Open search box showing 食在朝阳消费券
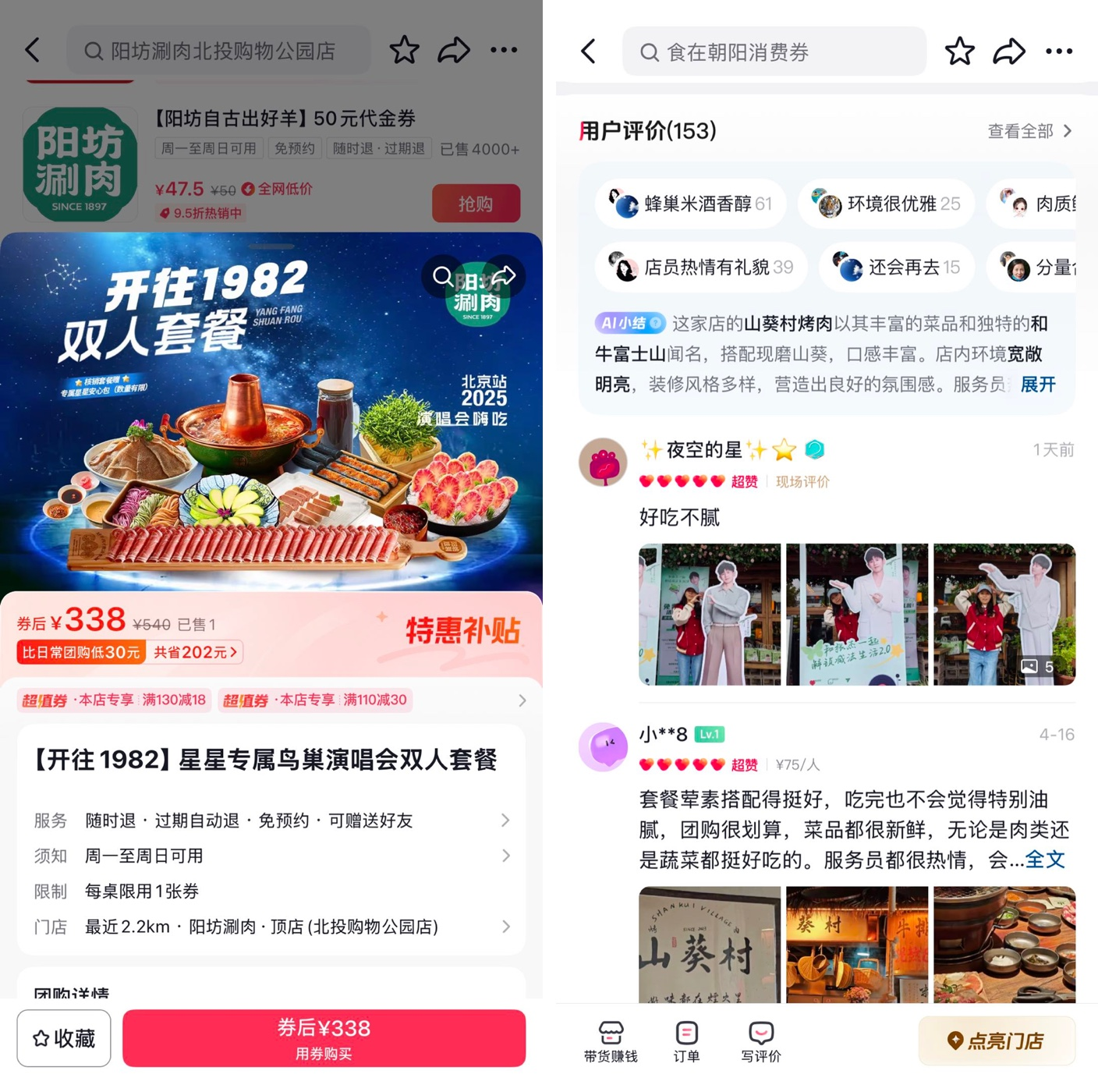Image resolution: width=1098 pixels, height=1092 pixels. 774,52
